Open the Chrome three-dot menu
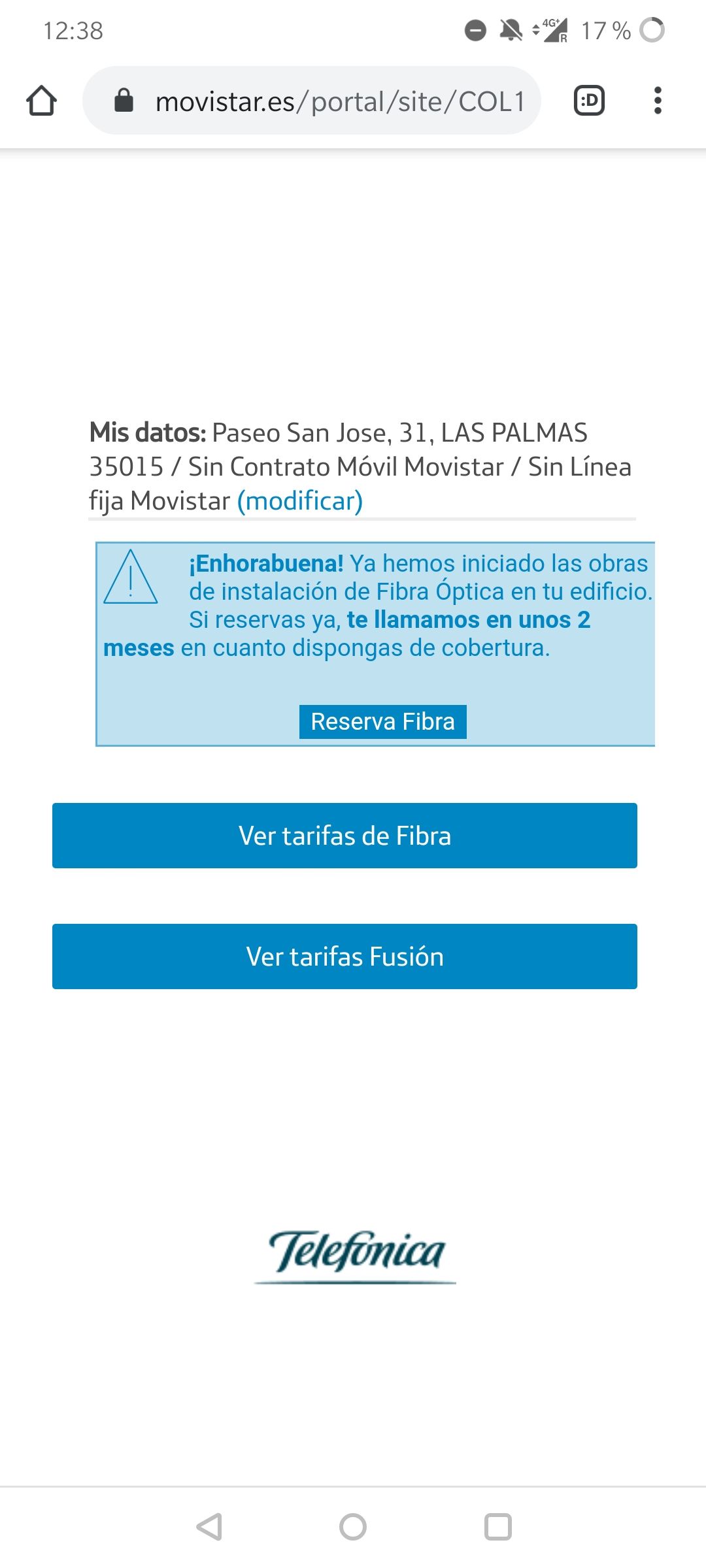The image size is (706, 1568). point(658,100)
